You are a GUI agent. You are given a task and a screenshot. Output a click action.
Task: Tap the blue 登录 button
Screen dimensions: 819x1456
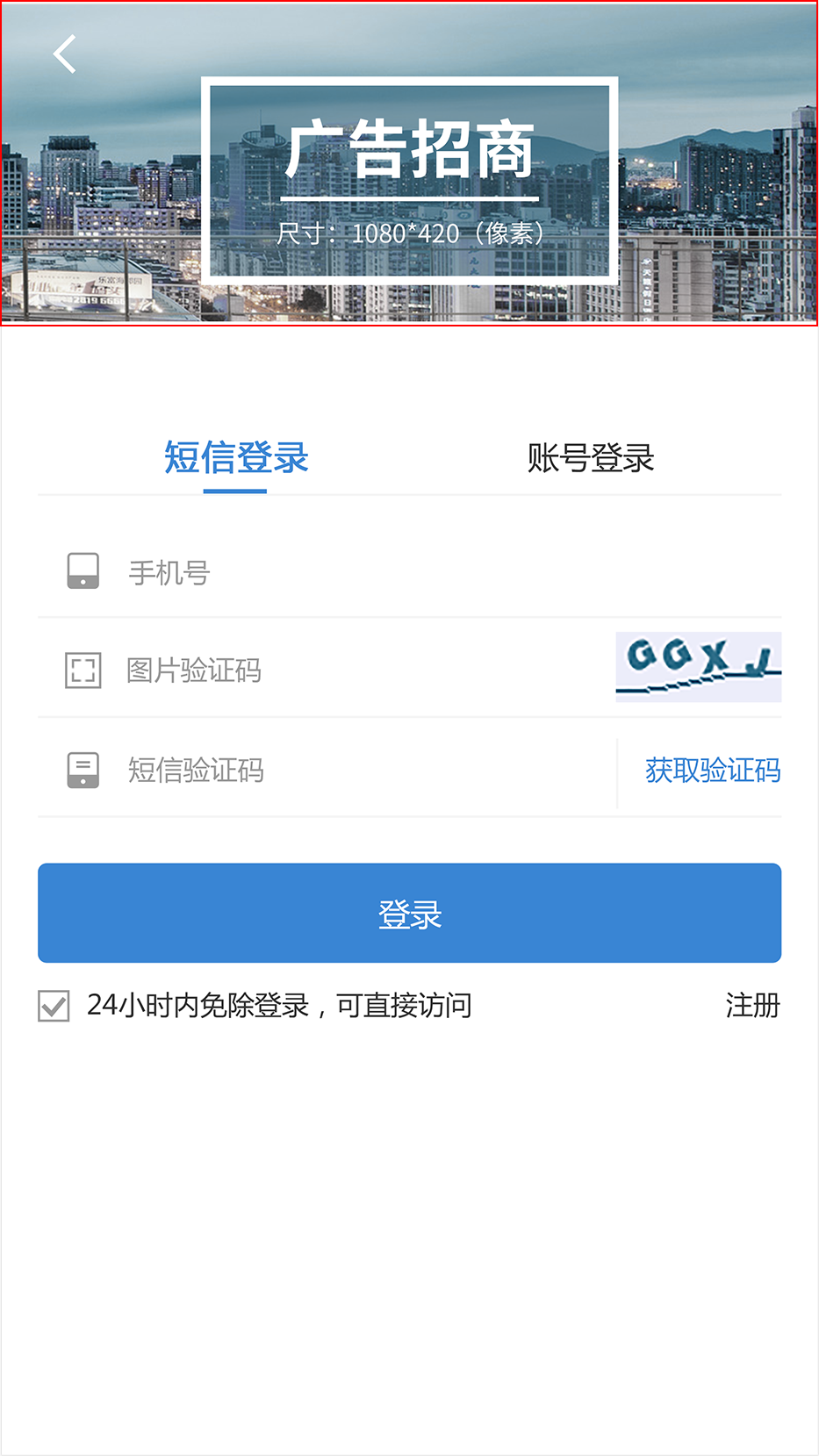coord(409,913)
